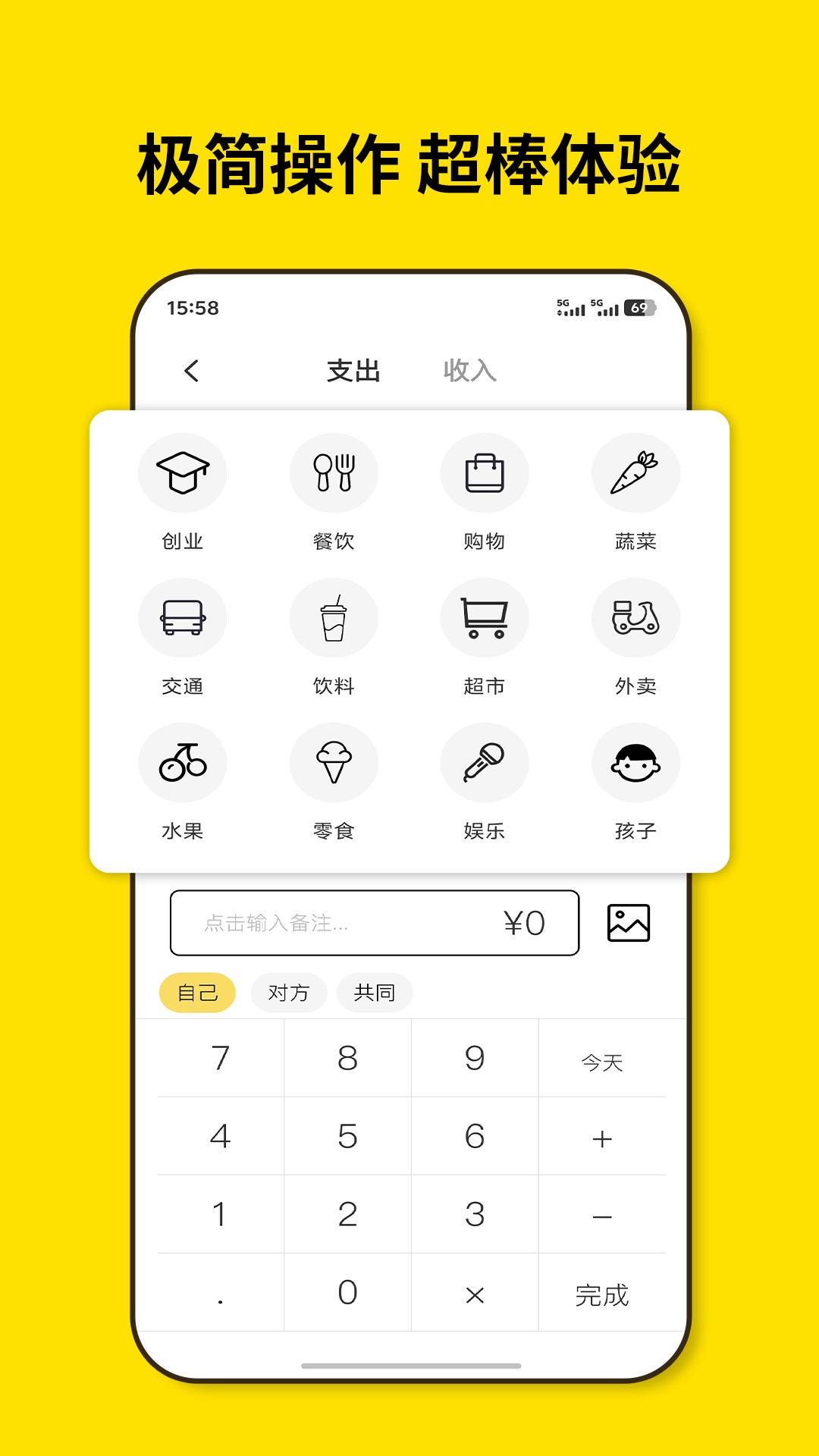Pick the 外卖 delivery scooter icon
The height and width of the screenshot is (1456, 819).
(x=636, y=617)
